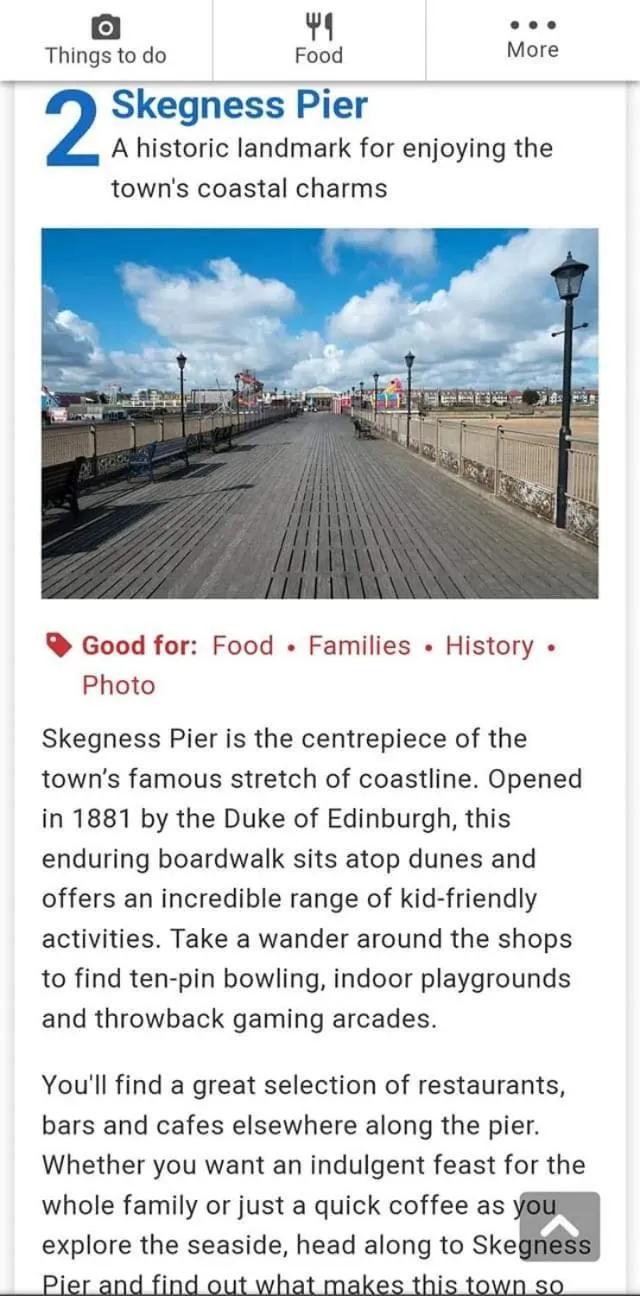Select the Families tag
The image size is (640, 1296).
[359, 646]
